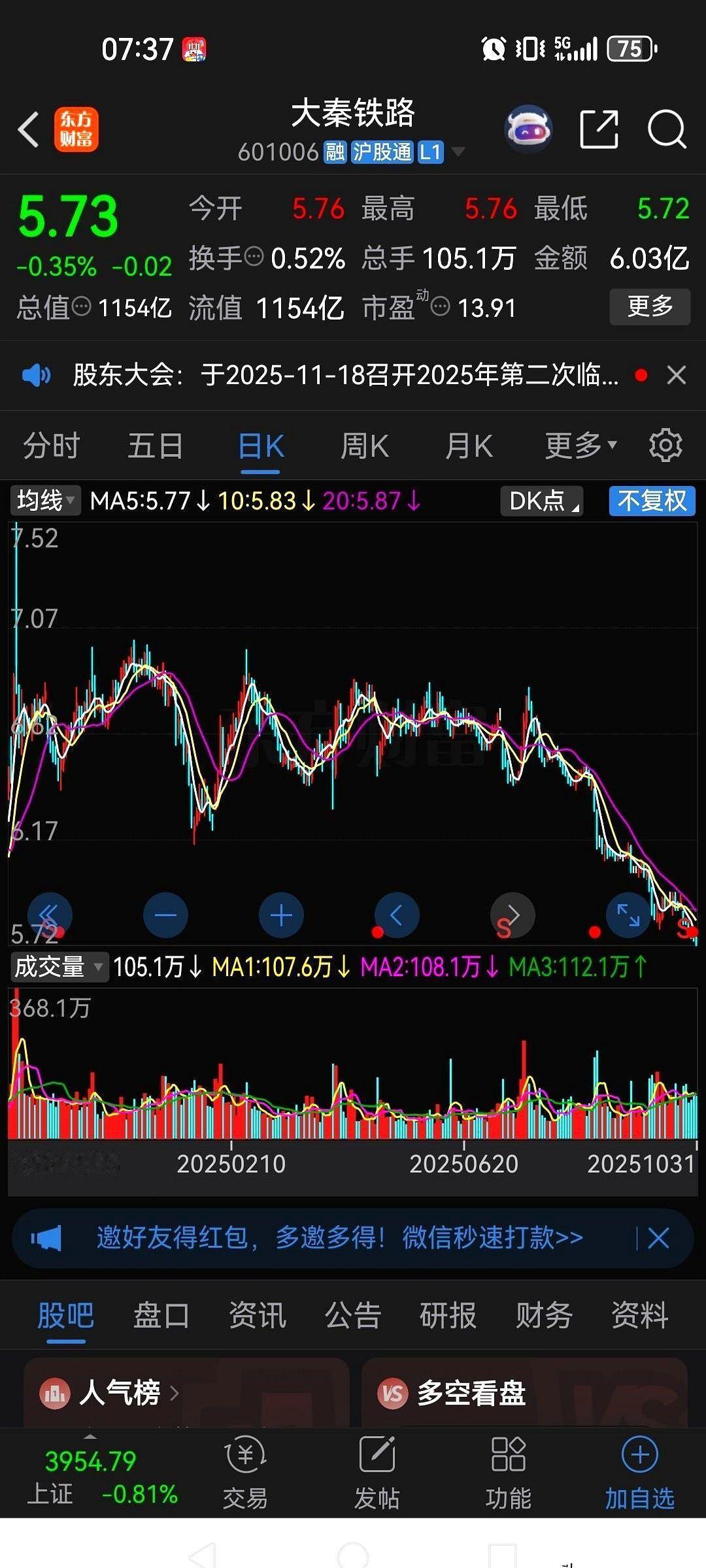Expand the chart to fullscreen
Screen dimensions: 706x1568
[628, 915]
